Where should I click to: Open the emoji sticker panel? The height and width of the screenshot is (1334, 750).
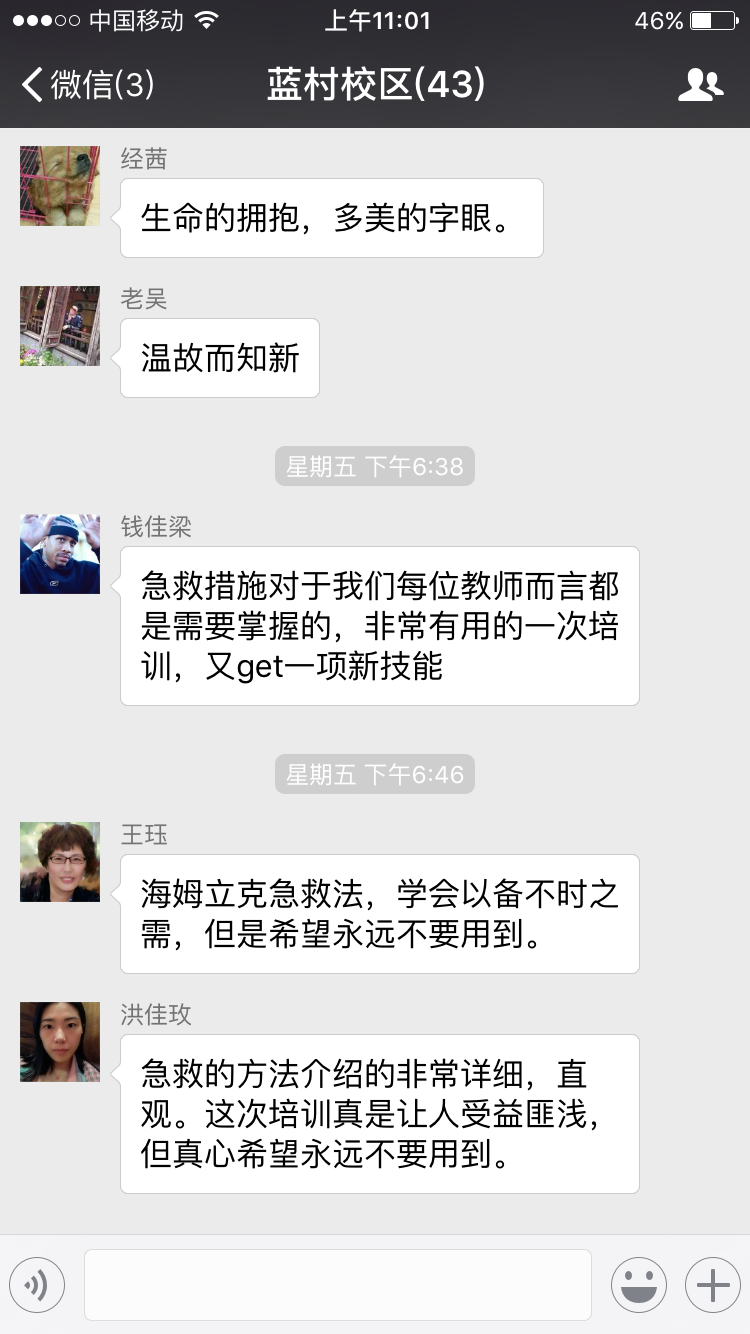[639, 1285]
